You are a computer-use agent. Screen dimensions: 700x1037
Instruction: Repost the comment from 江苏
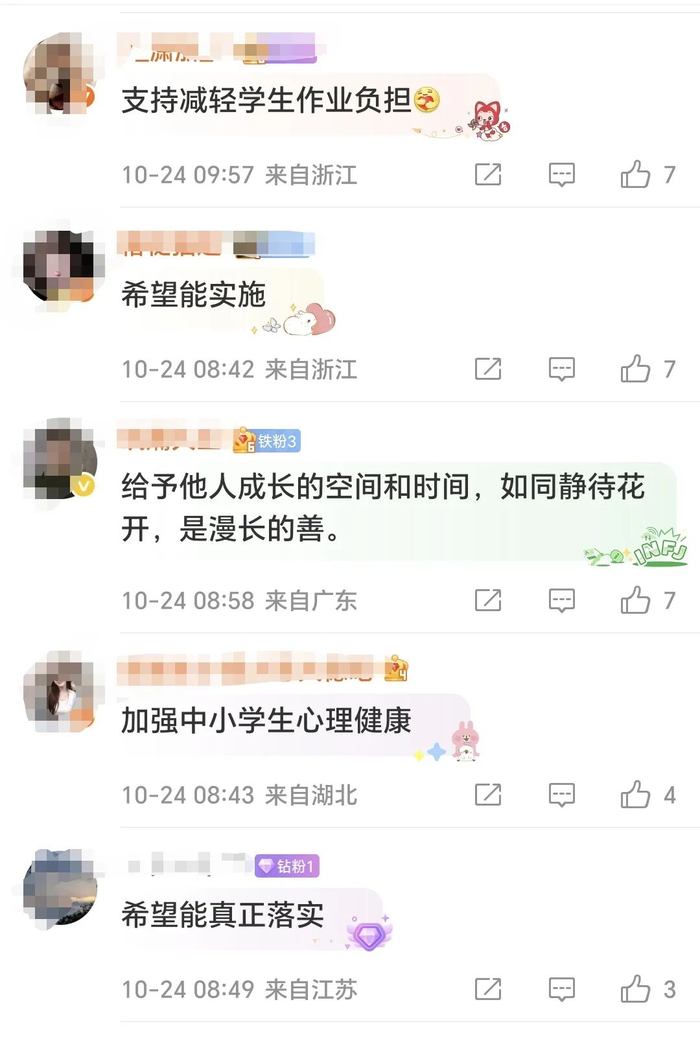(x=488, y=989)
